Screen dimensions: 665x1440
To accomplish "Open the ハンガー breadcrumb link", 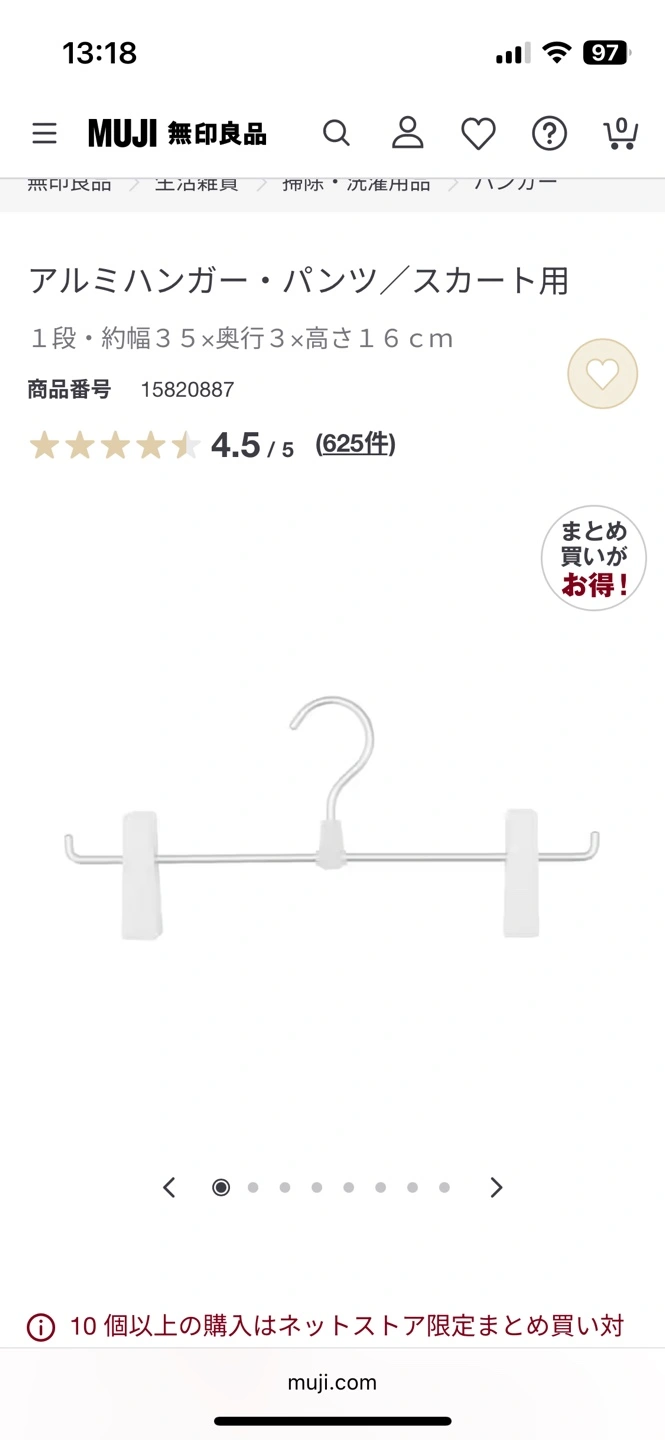I will pos(515,184).
